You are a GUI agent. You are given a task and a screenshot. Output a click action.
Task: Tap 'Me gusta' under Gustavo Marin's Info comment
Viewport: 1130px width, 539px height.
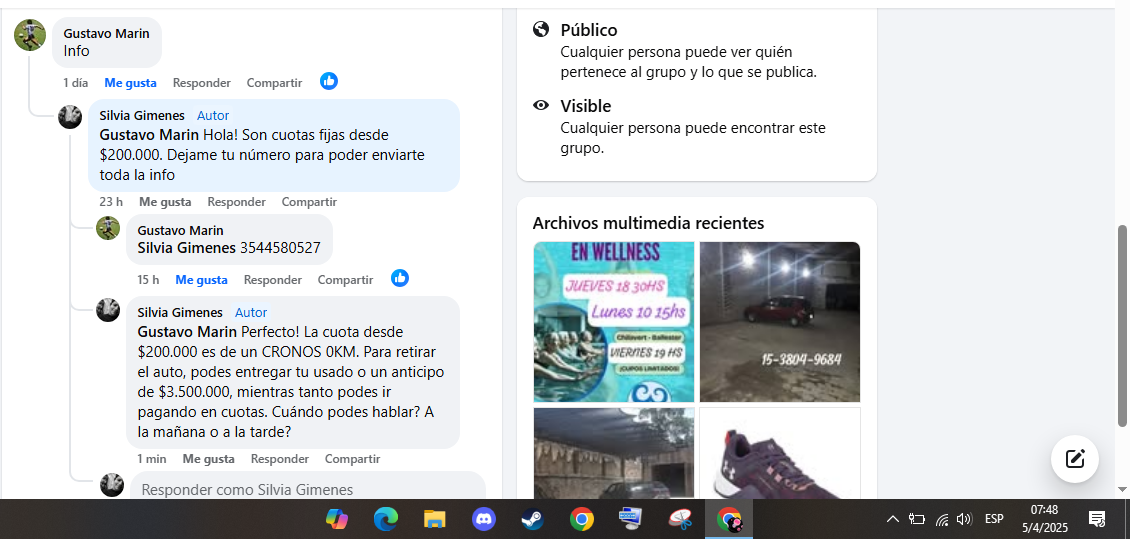(130, 83)
